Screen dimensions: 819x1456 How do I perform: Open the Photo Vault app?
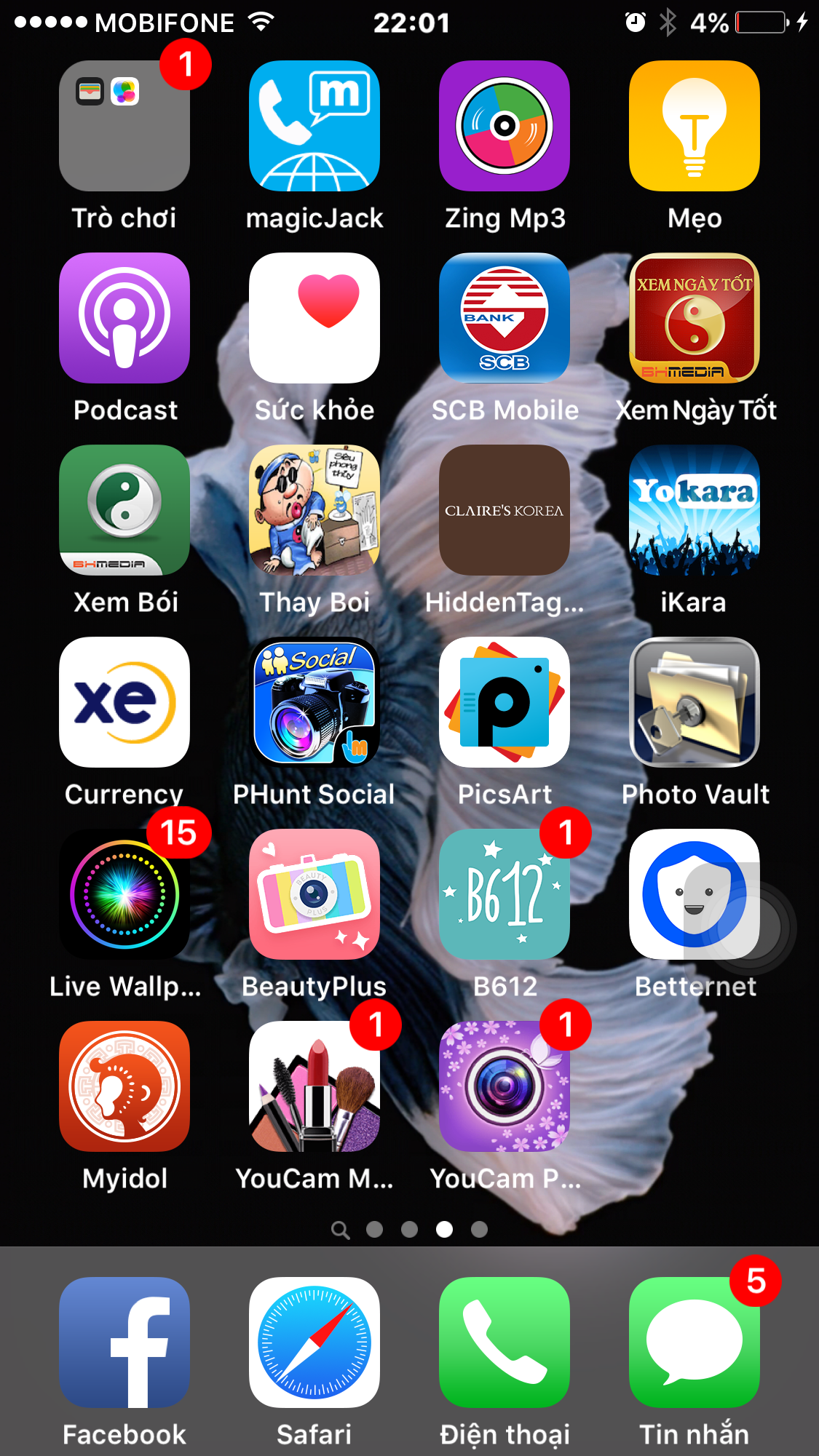tap(695, 702)
